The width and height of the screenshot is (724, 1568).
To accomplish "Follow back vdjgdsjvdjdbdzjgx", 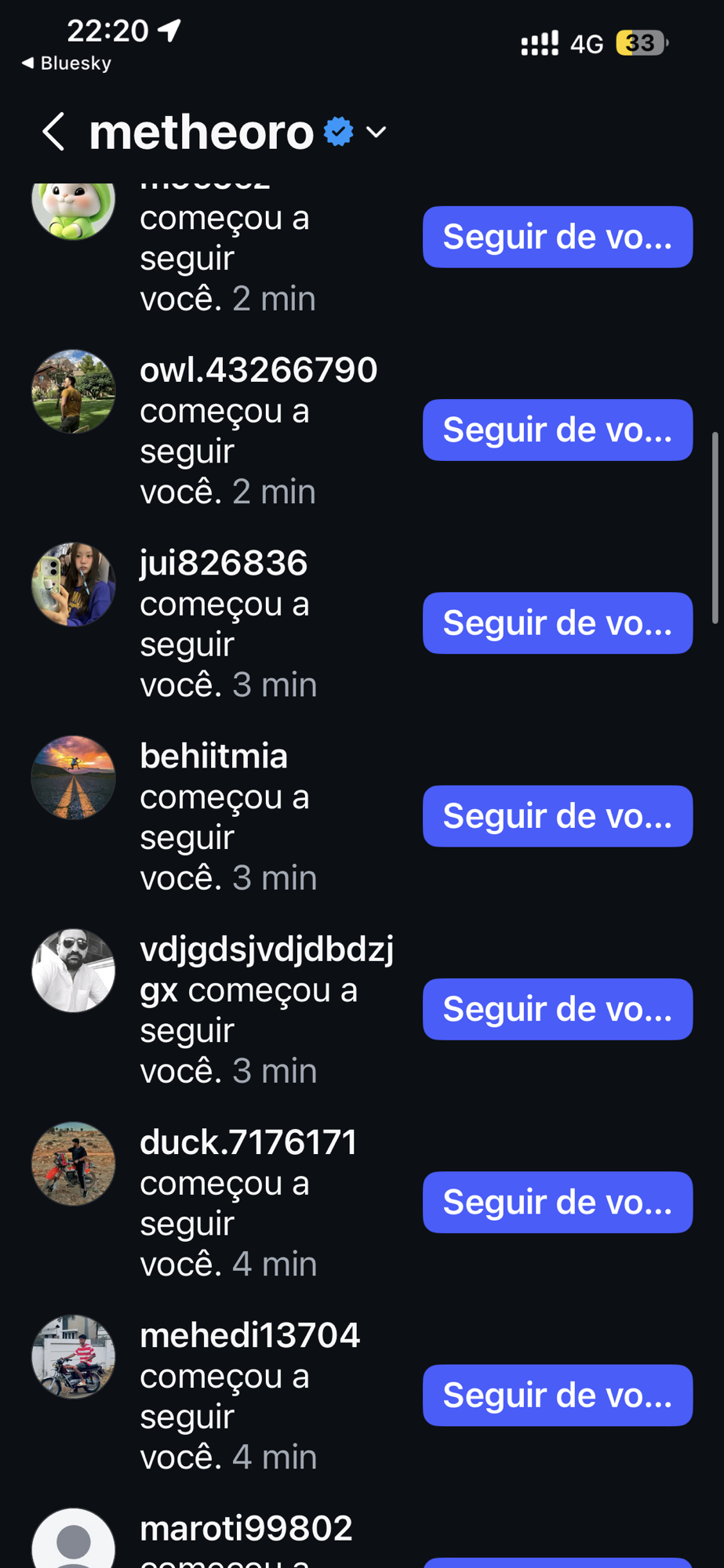I will click(557, 1009).
